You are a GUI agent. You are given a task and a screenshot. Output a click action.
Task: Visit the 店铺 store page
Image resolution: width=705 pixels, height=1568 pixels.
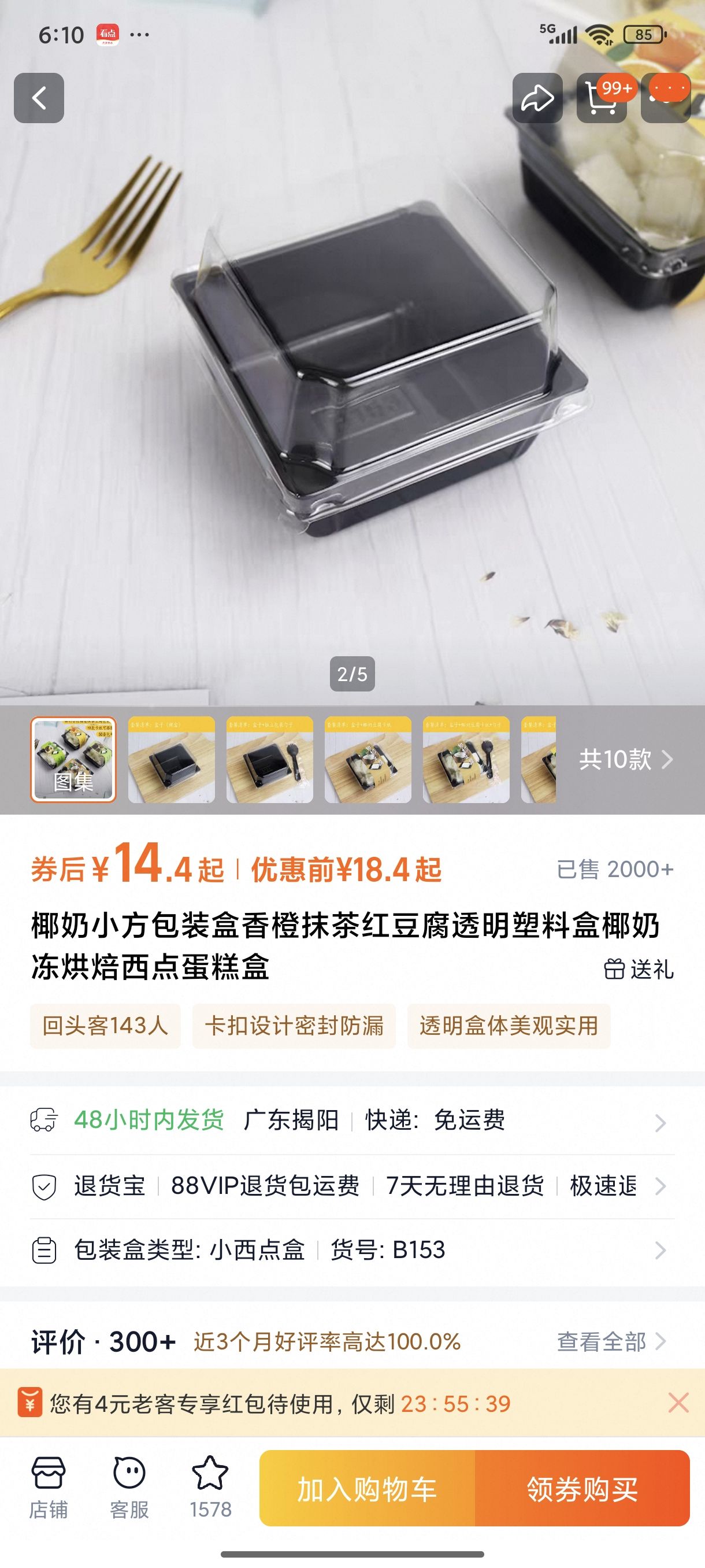pos(48,1487)
